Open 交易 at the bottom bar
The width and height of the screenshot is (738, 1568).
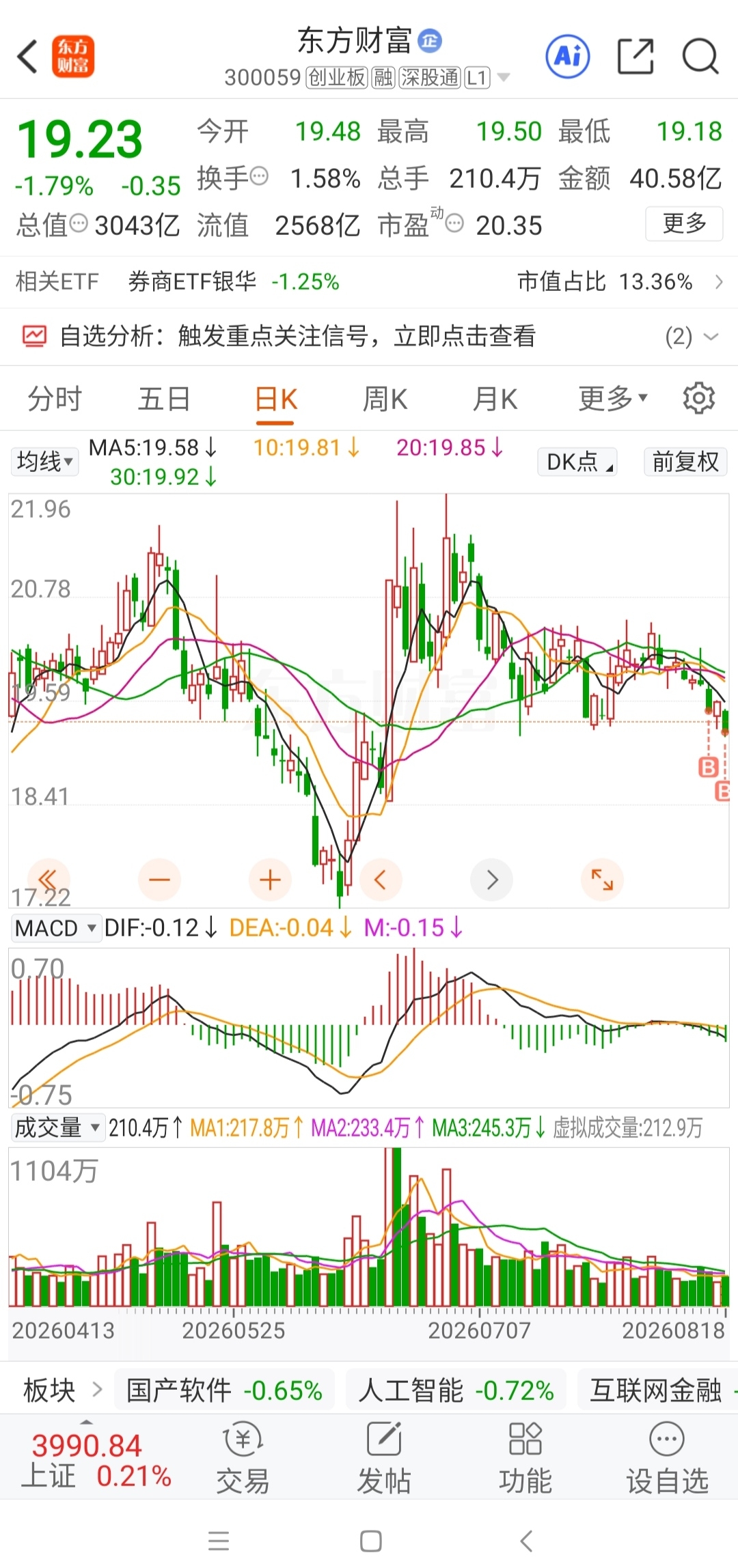(243, 1457)
